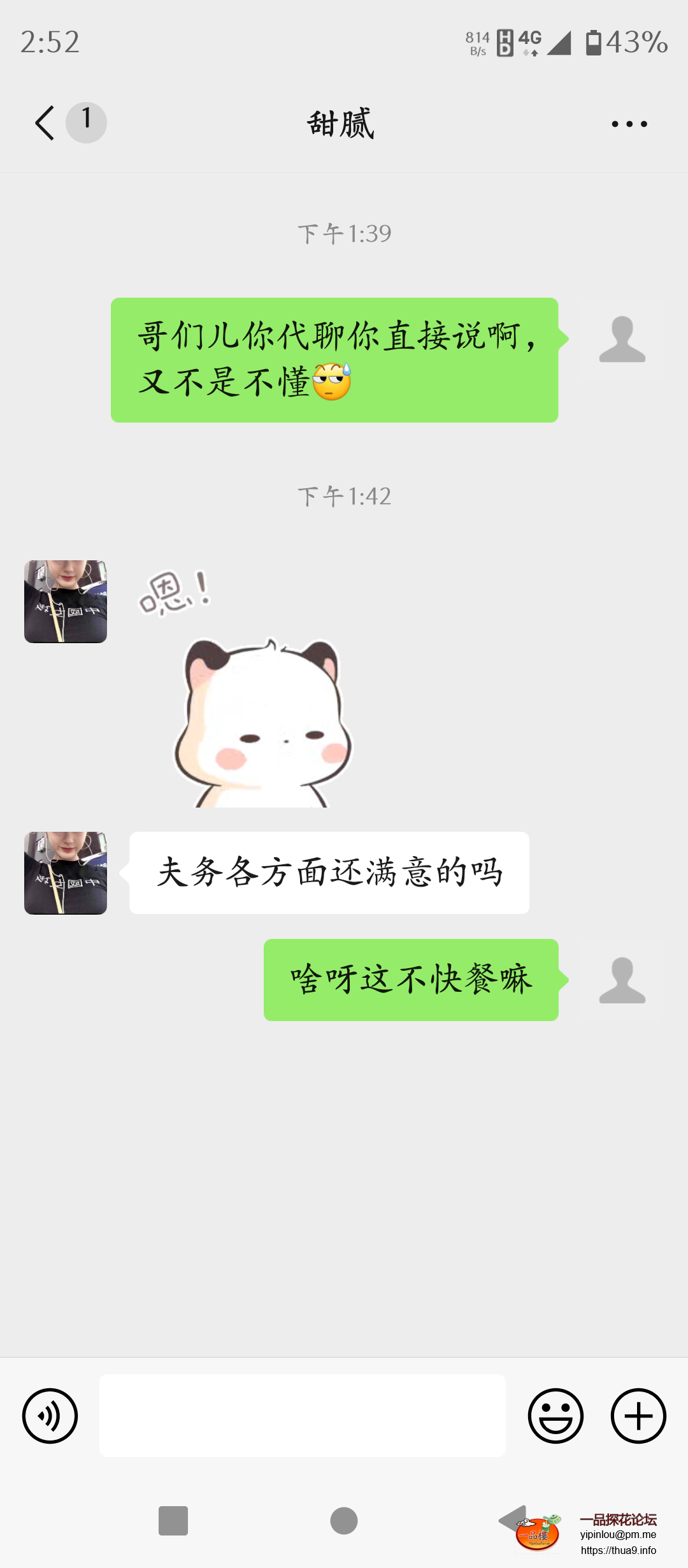
Task: Open contact's avatar next to 夫务各方面还满意的吗
Action: pos(66,873)
